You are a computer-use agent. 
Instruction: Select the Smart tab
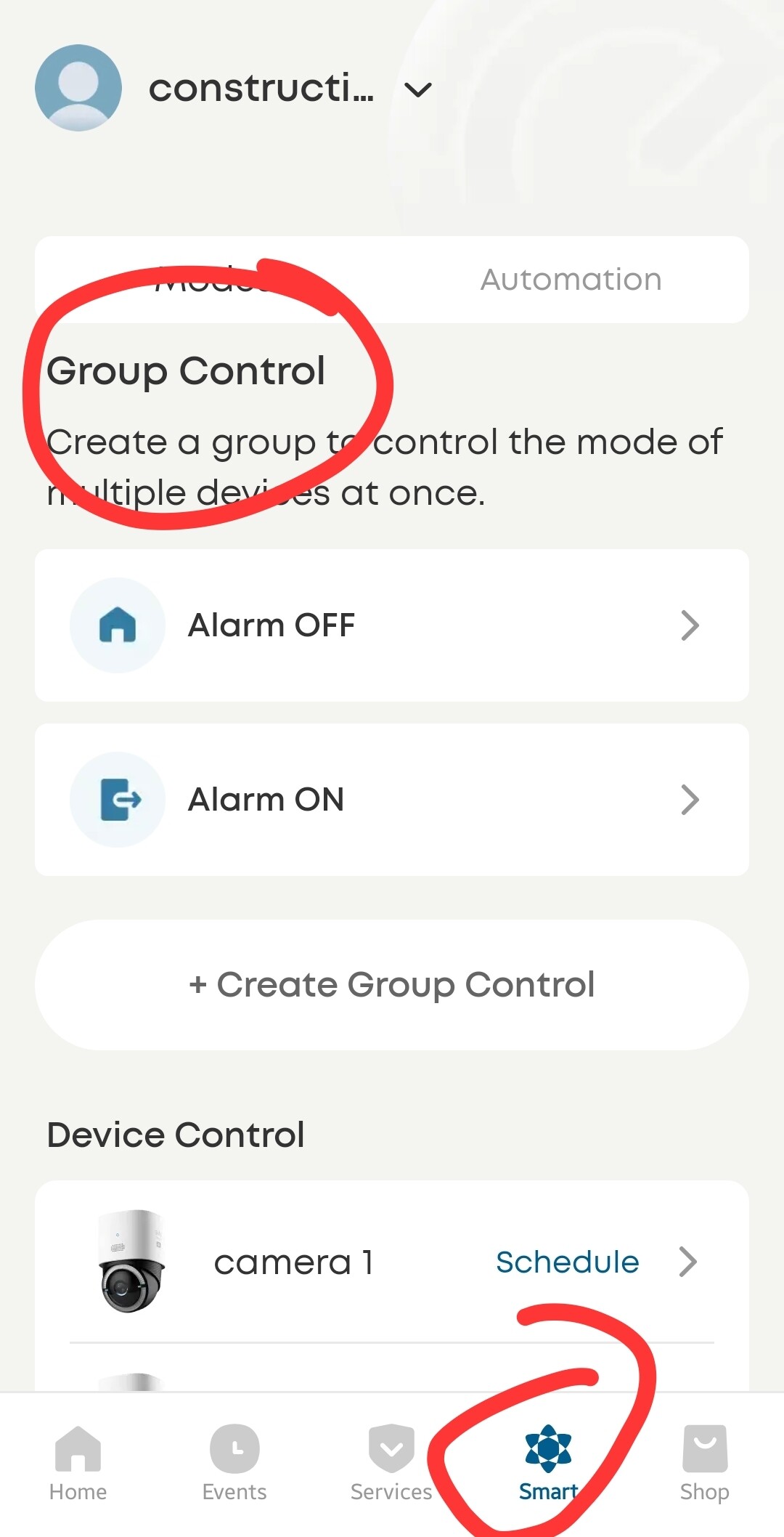click(x=548, y=1464)
